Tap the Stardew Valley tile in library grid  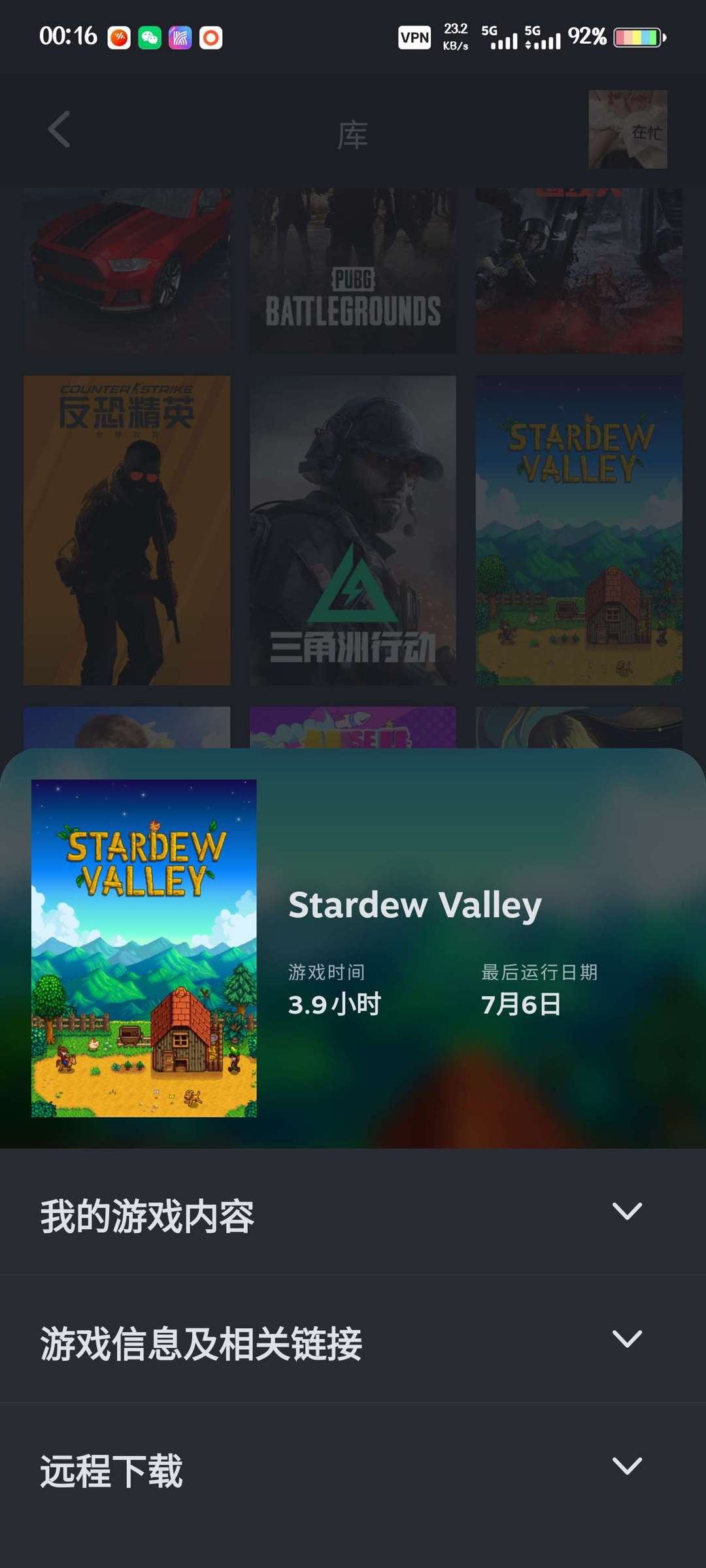pos(579,531)
